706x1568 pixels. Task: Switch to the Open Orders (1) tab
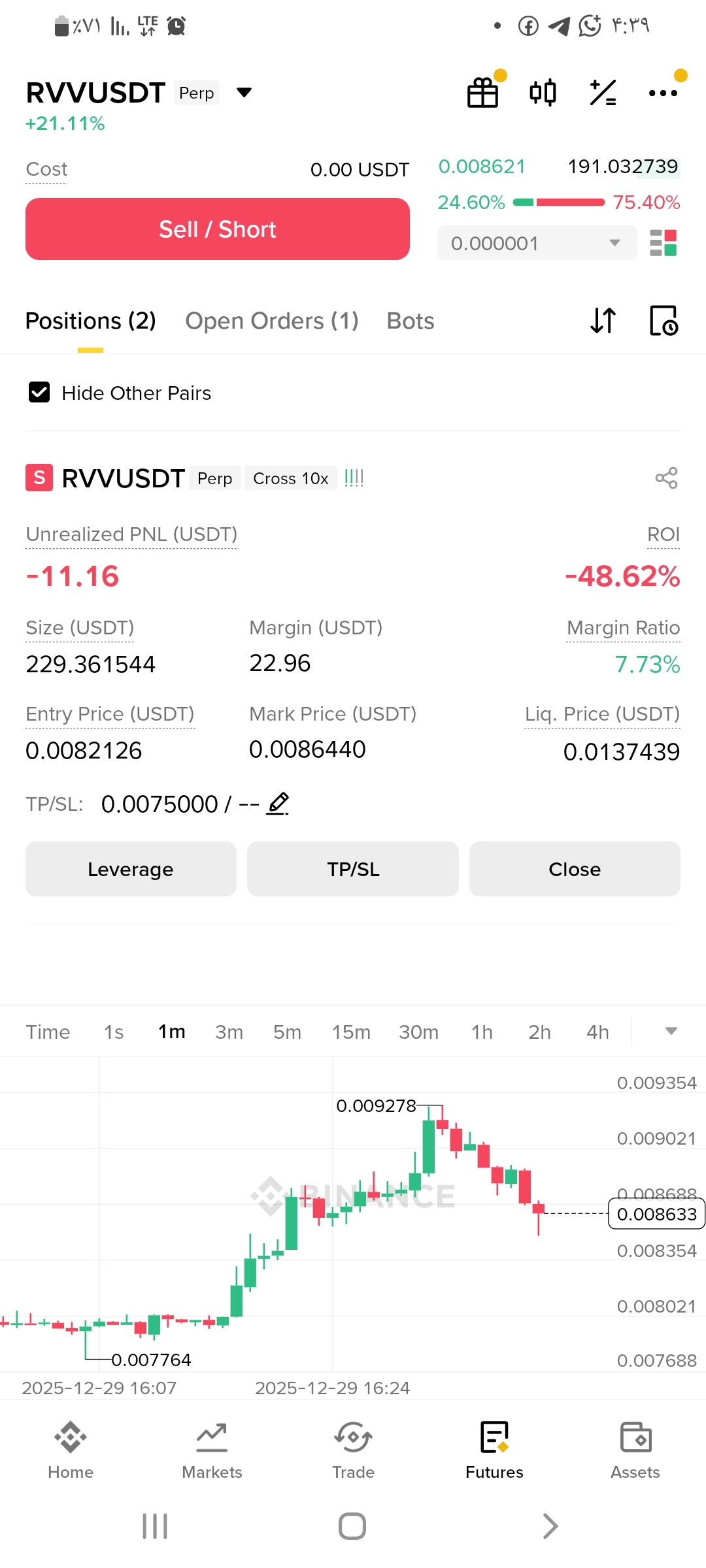[x=272, y=321]
